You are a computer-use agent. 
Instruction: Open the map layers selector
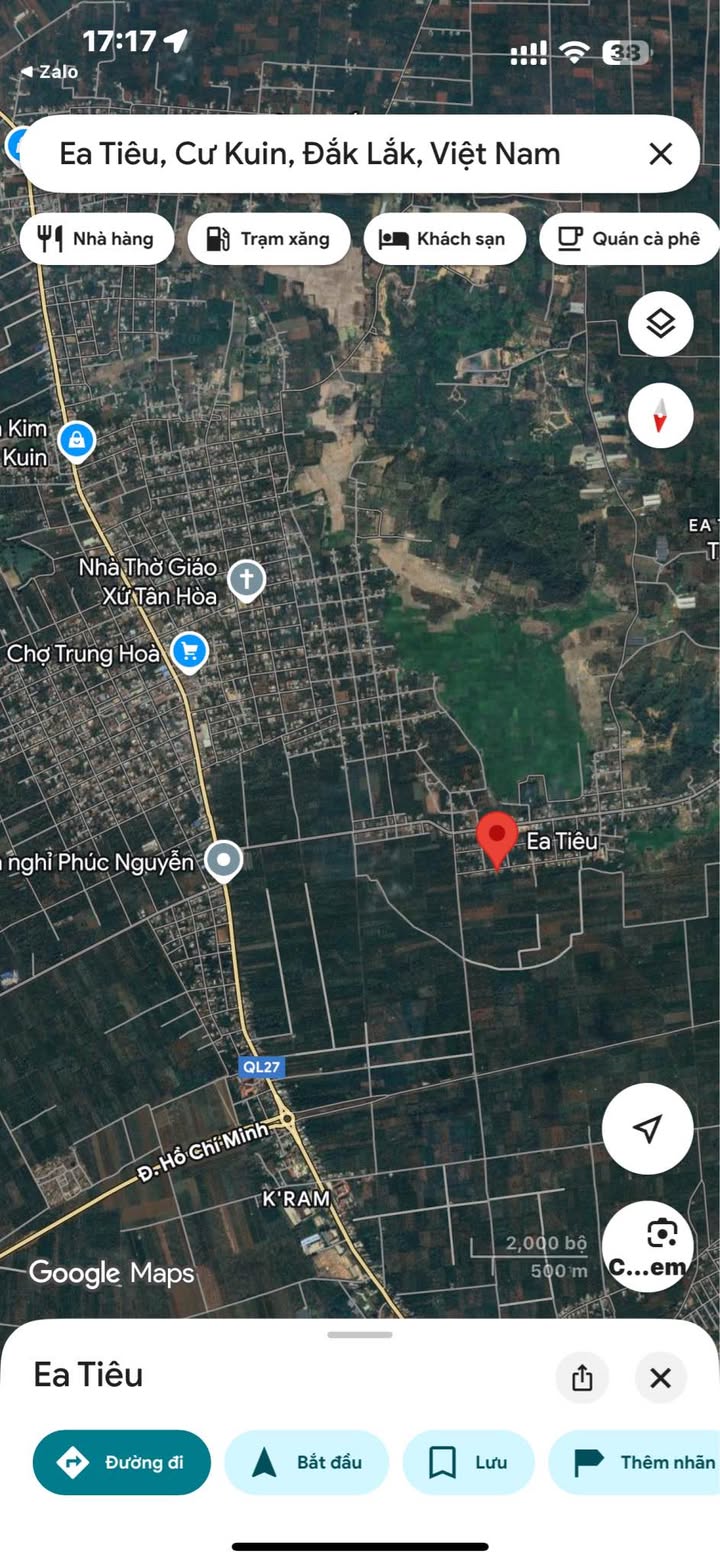(x=660, y=324)
